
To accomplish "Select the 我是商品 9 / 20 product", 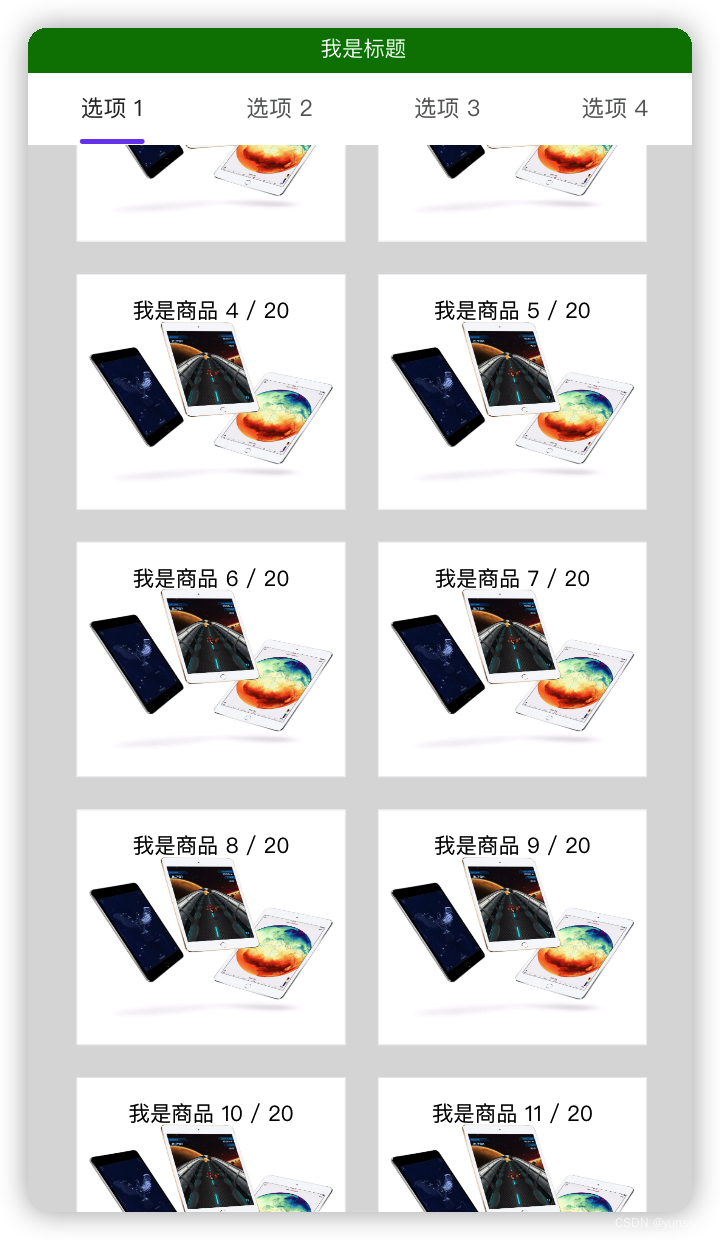I will [512, 927].
